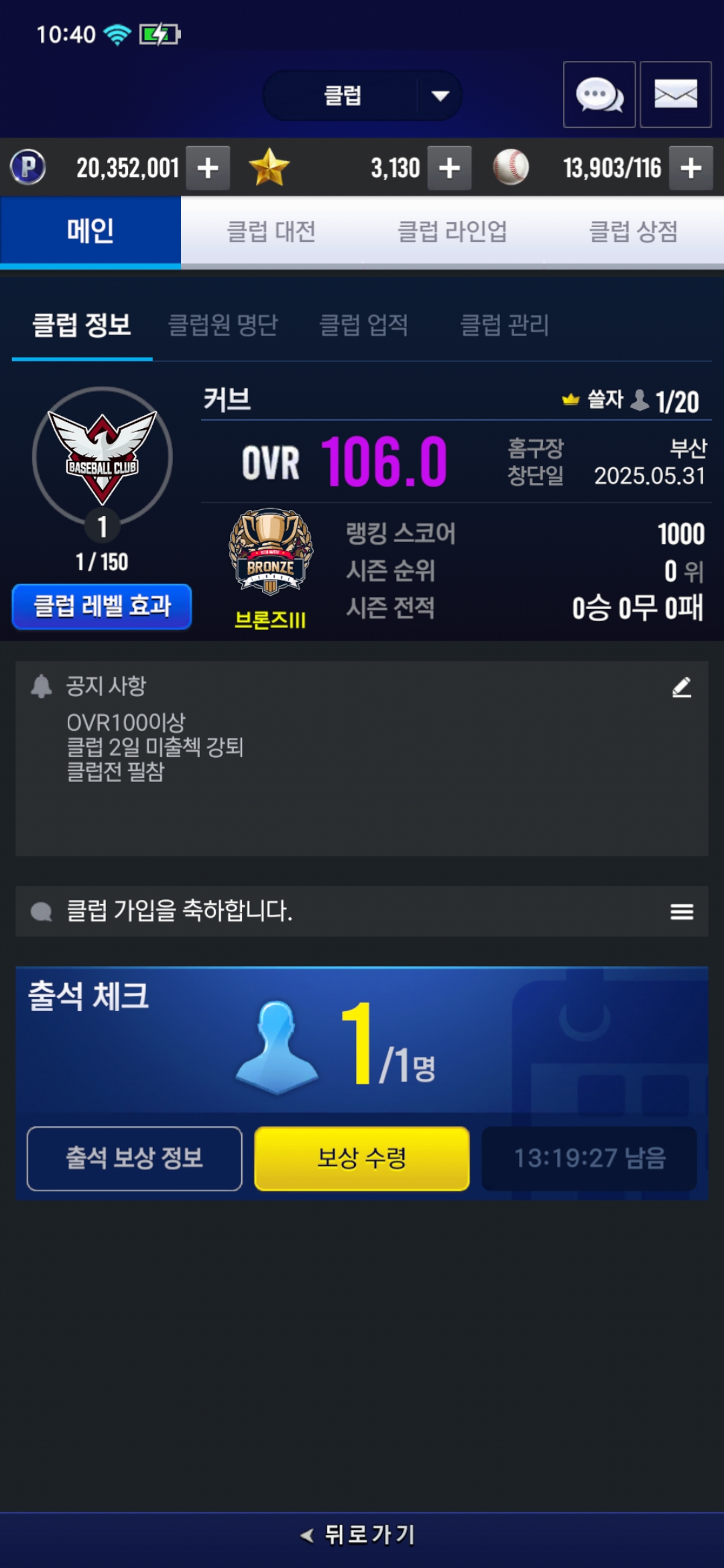Add more baseballs with plus button

point(690,168)
